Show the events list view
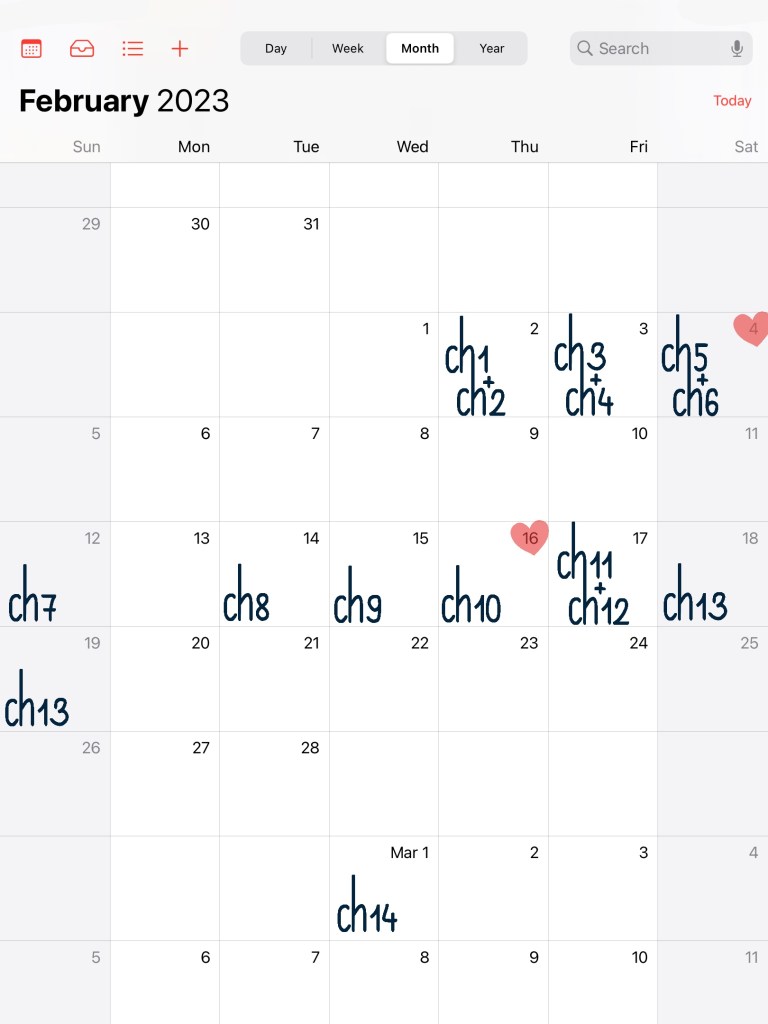This screenshot has width=768, height=1024. pos(132,48)
